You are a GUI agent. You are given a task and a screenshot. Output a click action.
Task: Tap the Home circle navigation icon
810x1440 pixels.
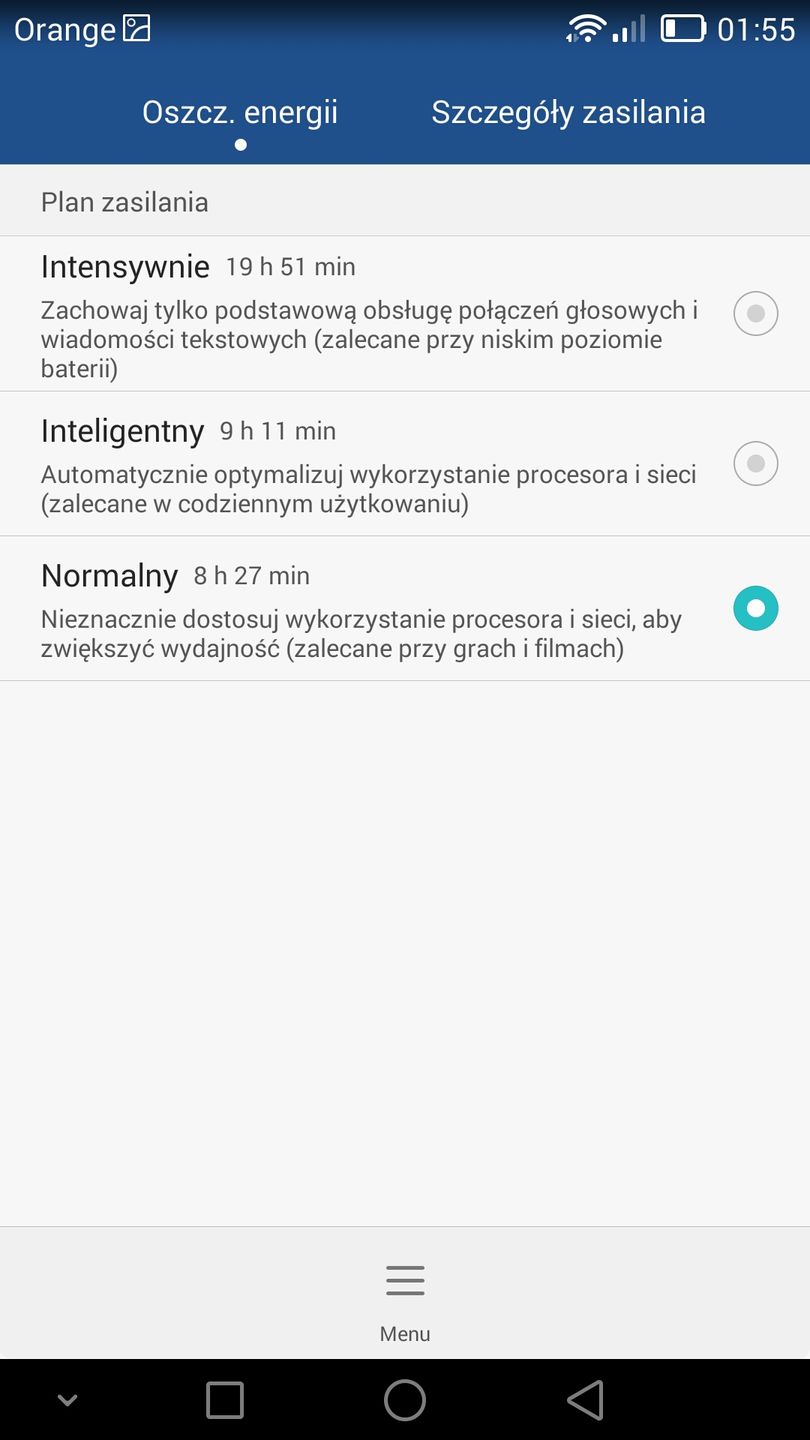click(405, 1400)
